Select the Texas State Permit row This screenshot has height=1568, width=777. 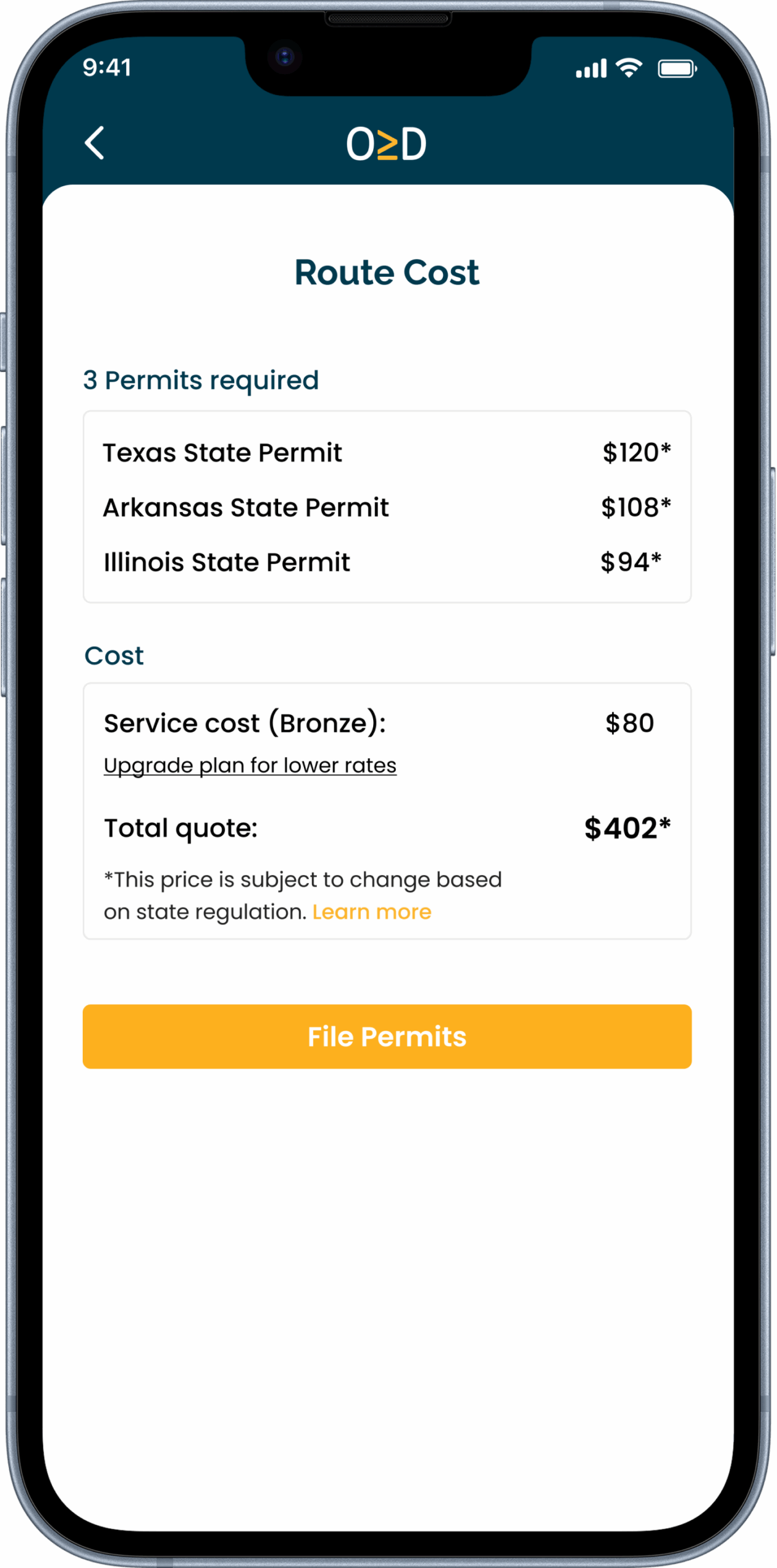(387, 452)
